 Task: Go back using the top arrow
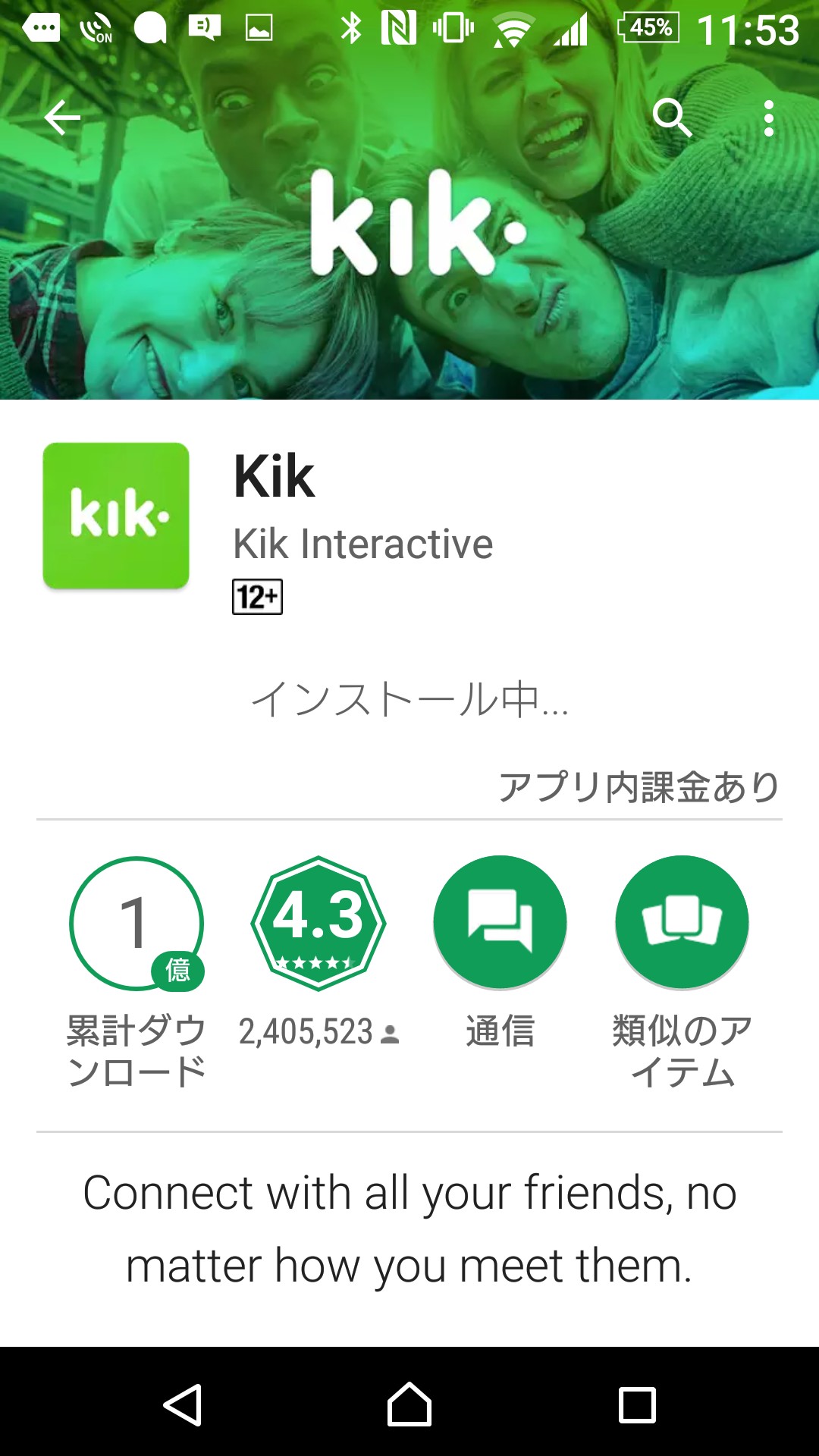pos(62,118)
